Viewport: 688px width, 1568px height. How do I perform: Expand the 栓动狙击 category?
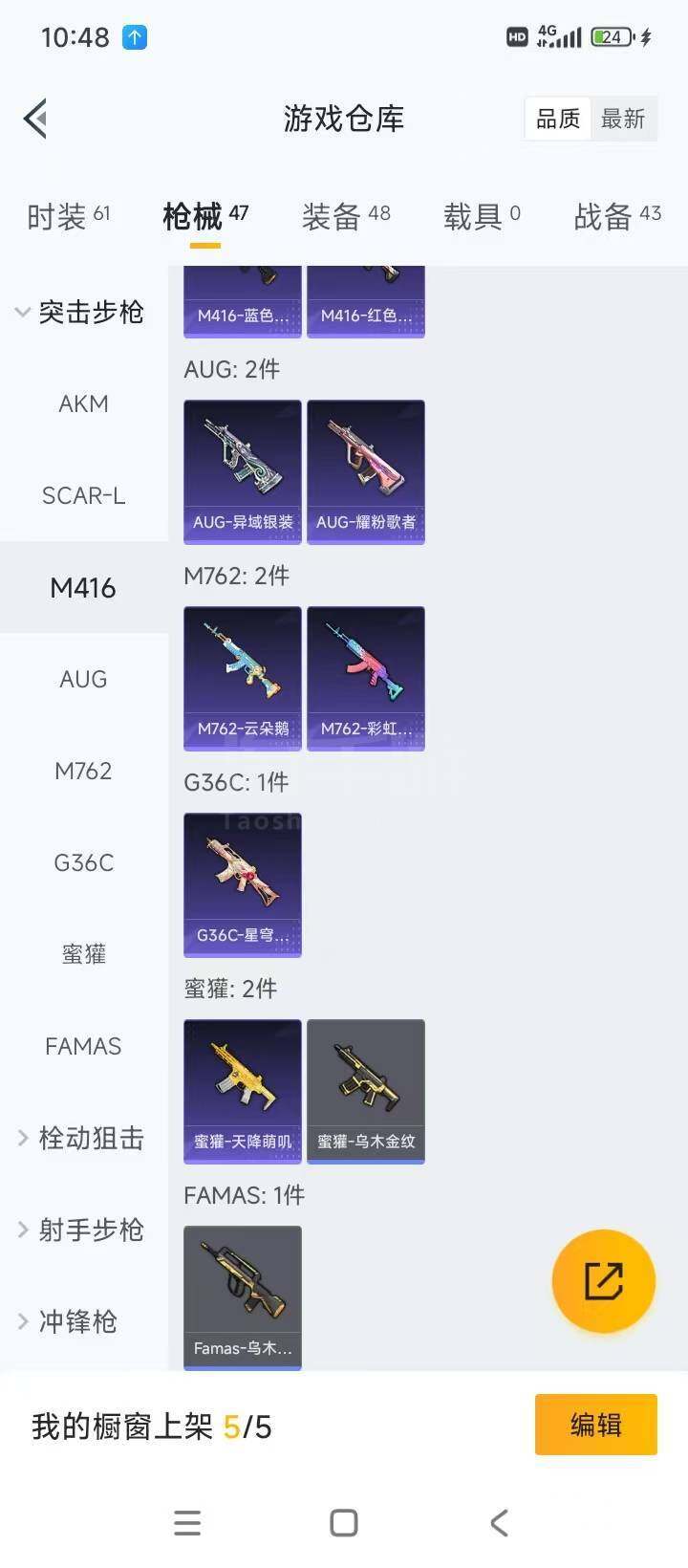80,1138
